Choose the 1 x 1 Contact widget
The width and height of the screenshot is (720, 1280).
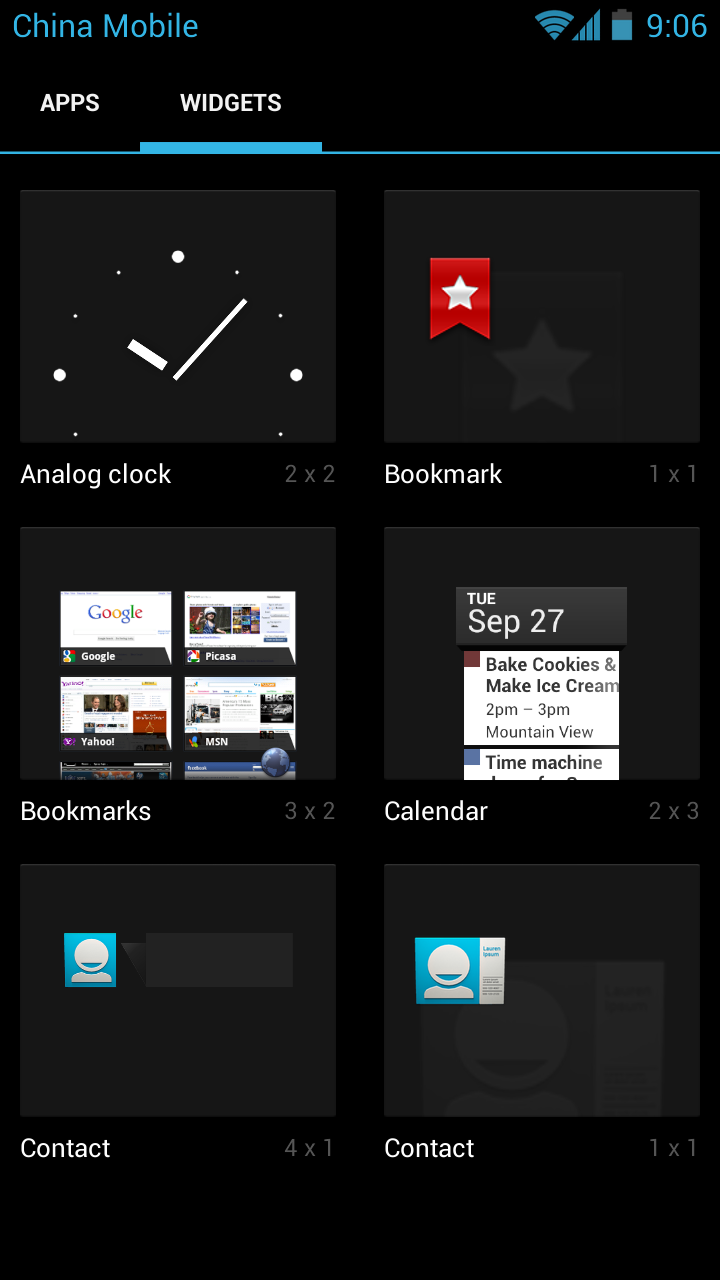[542, 1013]
